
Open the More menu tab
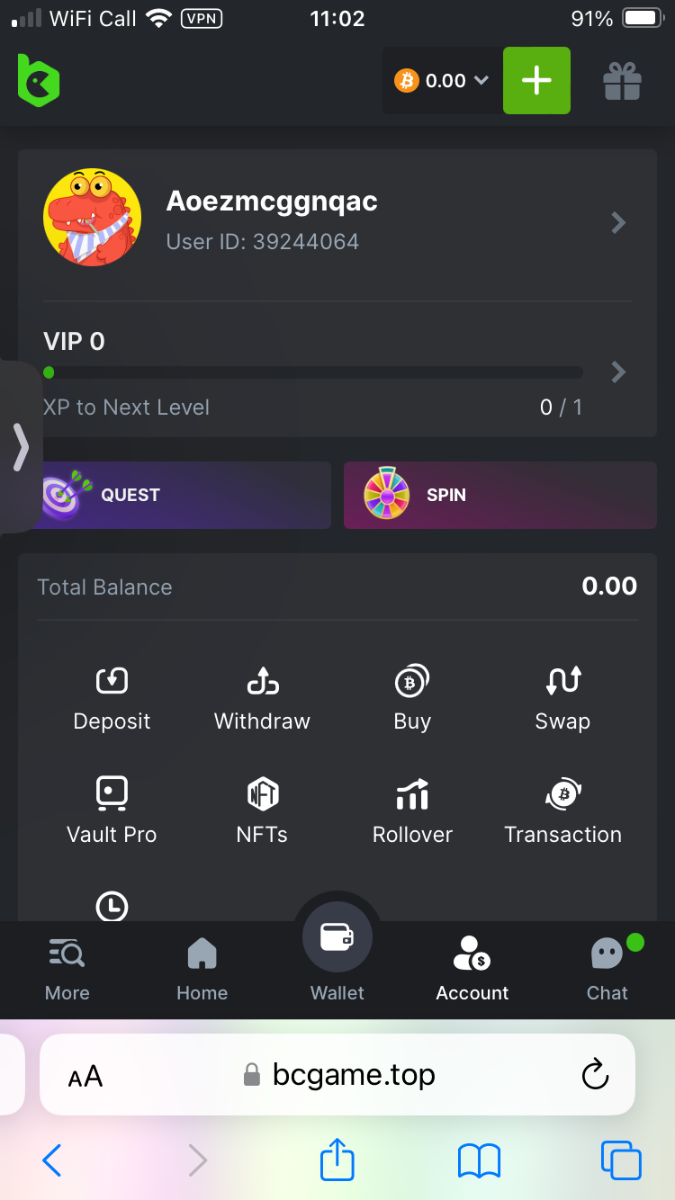click(67, 970)
